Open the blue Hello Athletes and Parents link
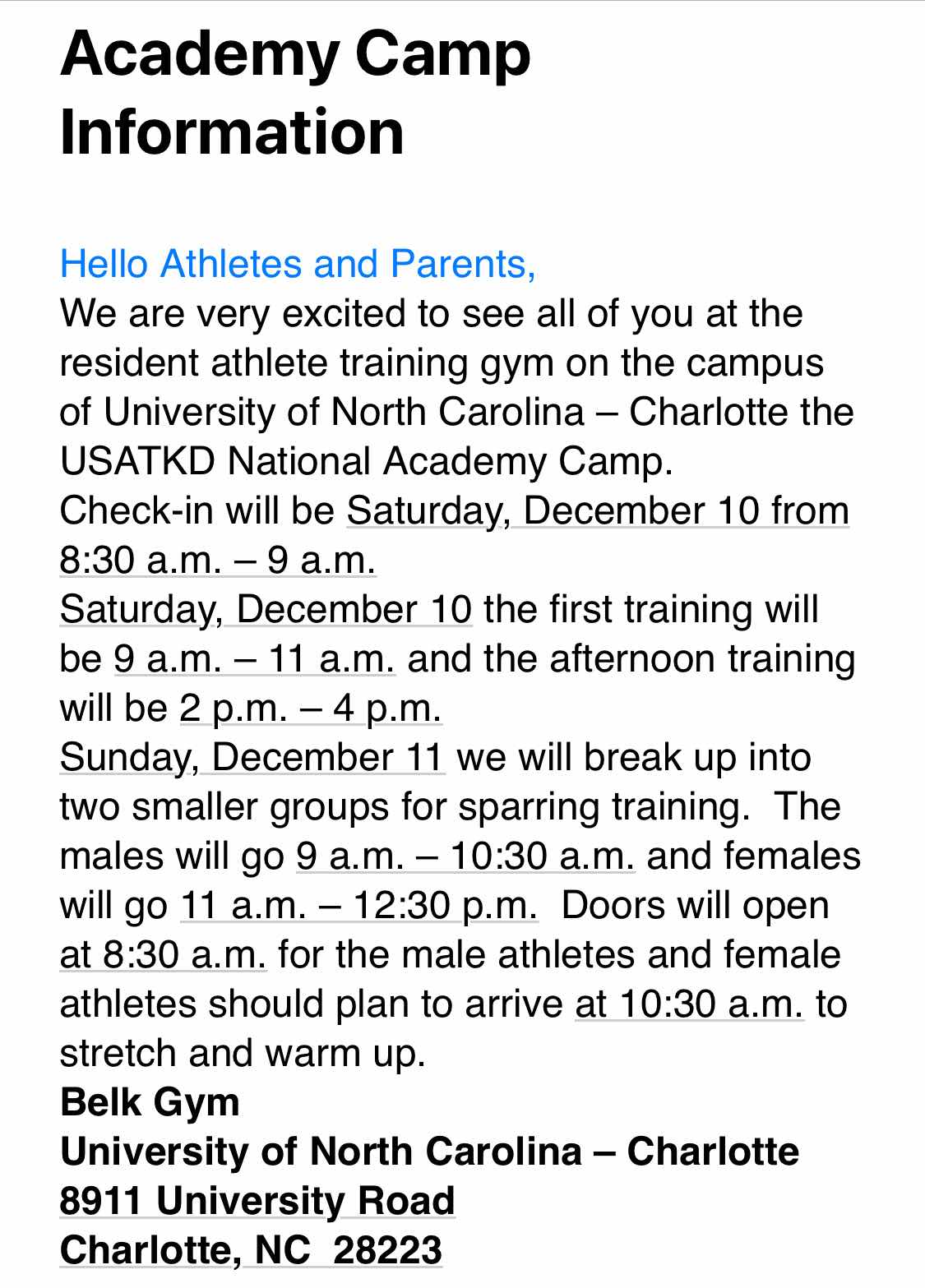925x1288 pixels. tap(298, 265)
